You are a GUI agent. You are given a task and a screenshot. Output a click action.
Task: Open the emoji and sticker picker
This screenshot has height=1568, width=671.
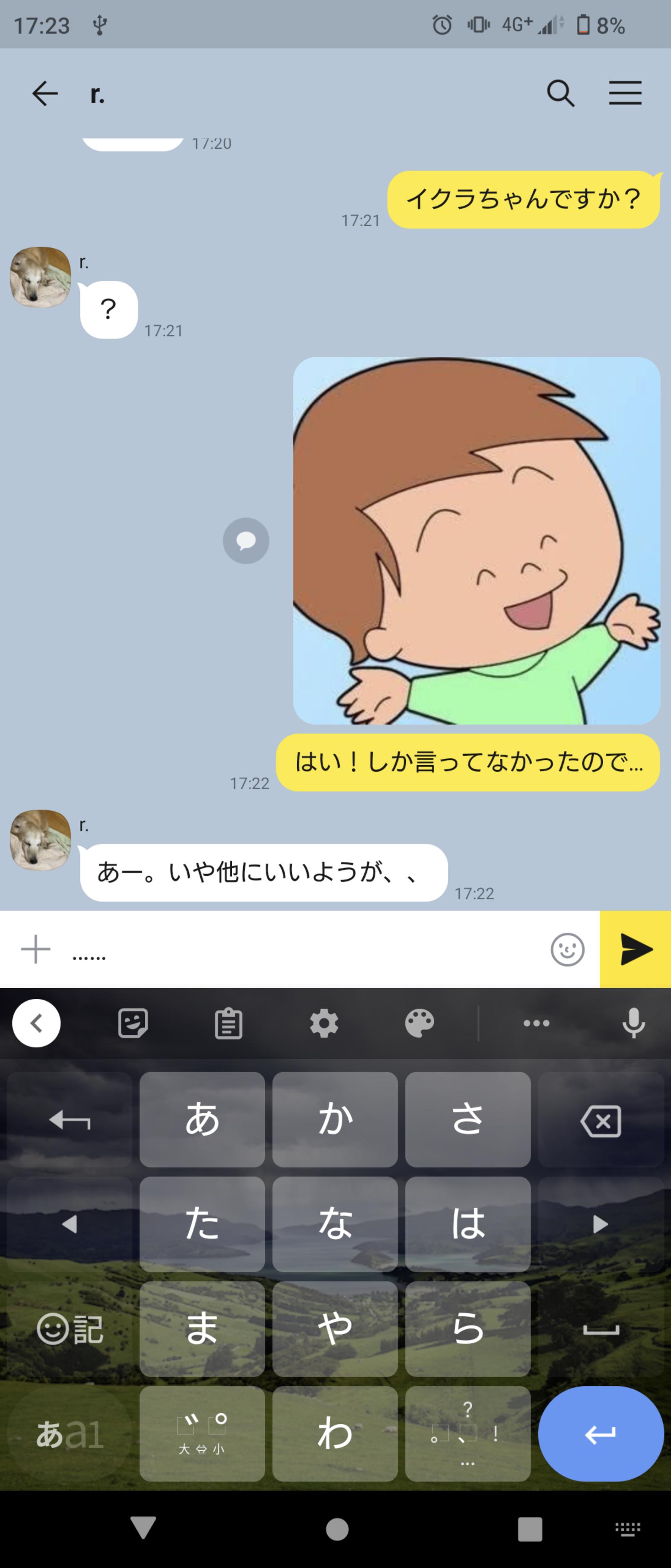568,949
